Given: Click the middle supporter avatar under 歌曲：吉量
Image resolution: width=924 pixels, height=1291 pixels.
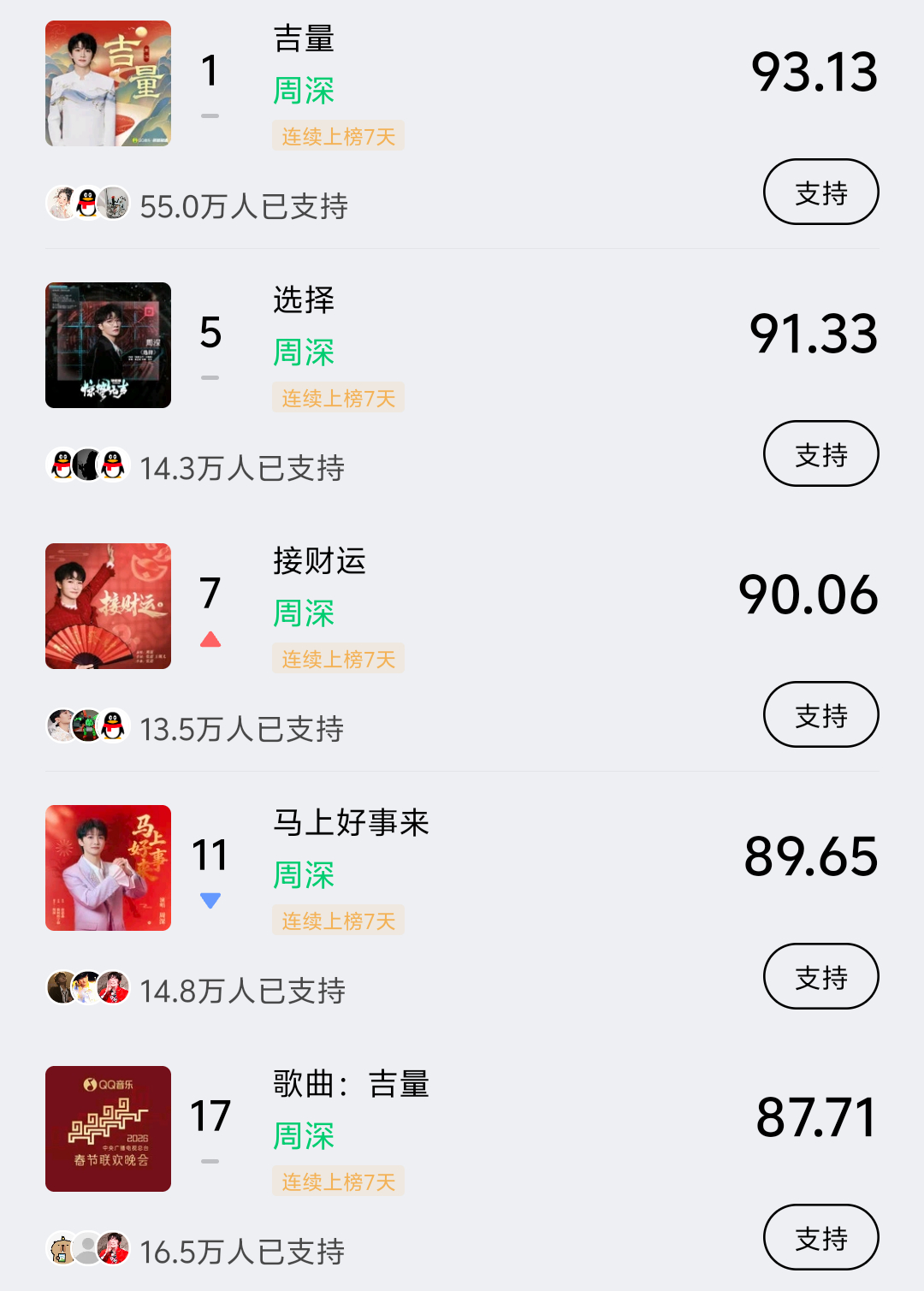Looking at the screenshot, I should coord(86,1251).
